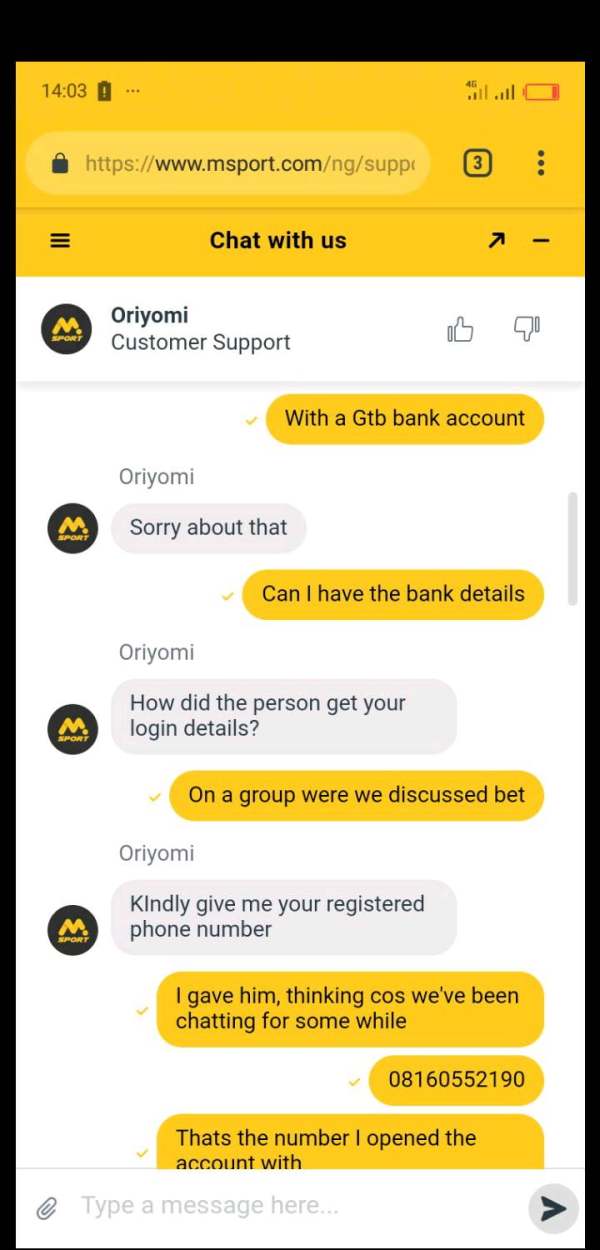Screen dimensions: 600x1250
Task: Minimize the chat window
Action: pyautogui.click(x=542, y=241)
